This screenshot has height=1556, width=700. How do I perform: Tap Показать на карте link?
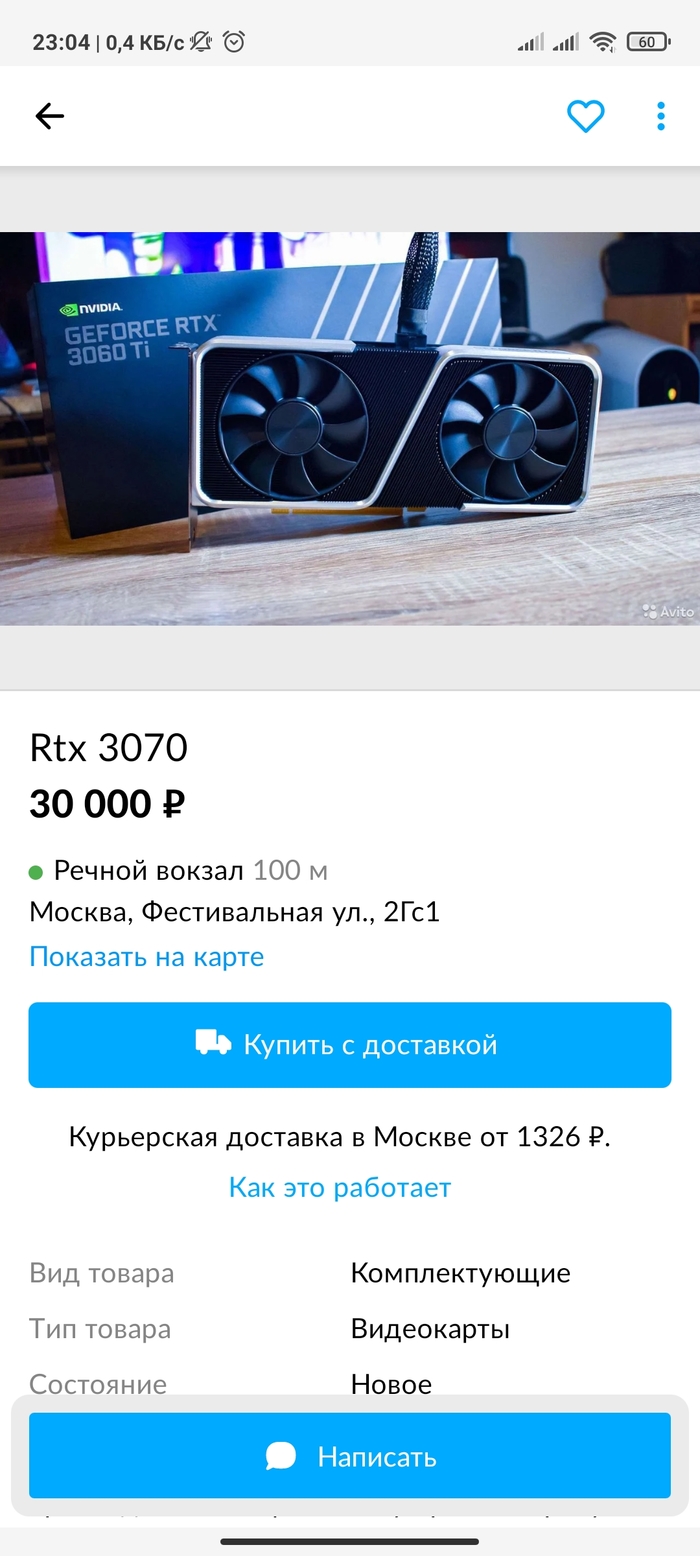click(x=146, y=956)
